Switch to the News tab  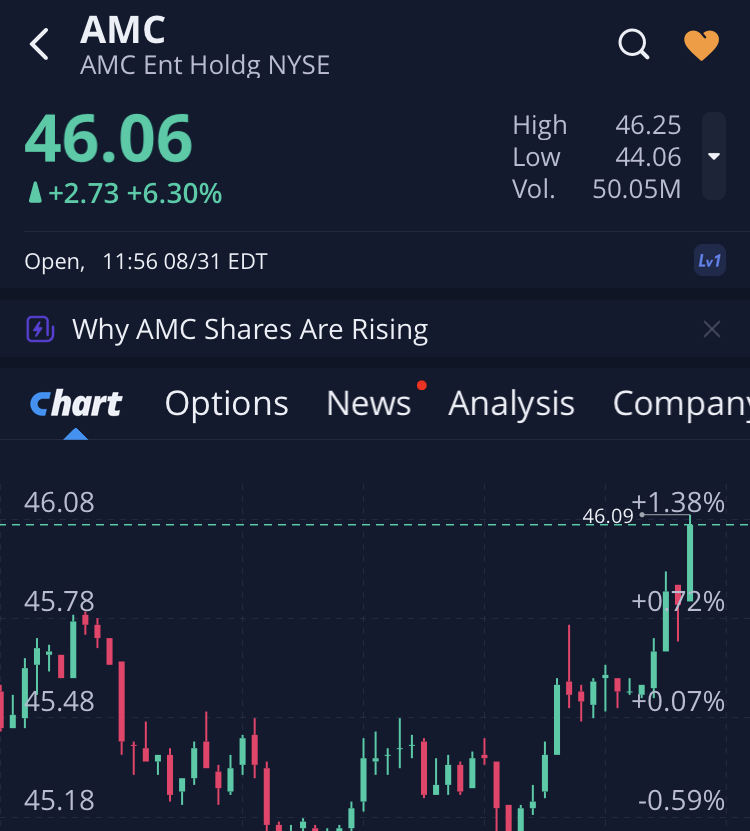click(x=368, y=403)
